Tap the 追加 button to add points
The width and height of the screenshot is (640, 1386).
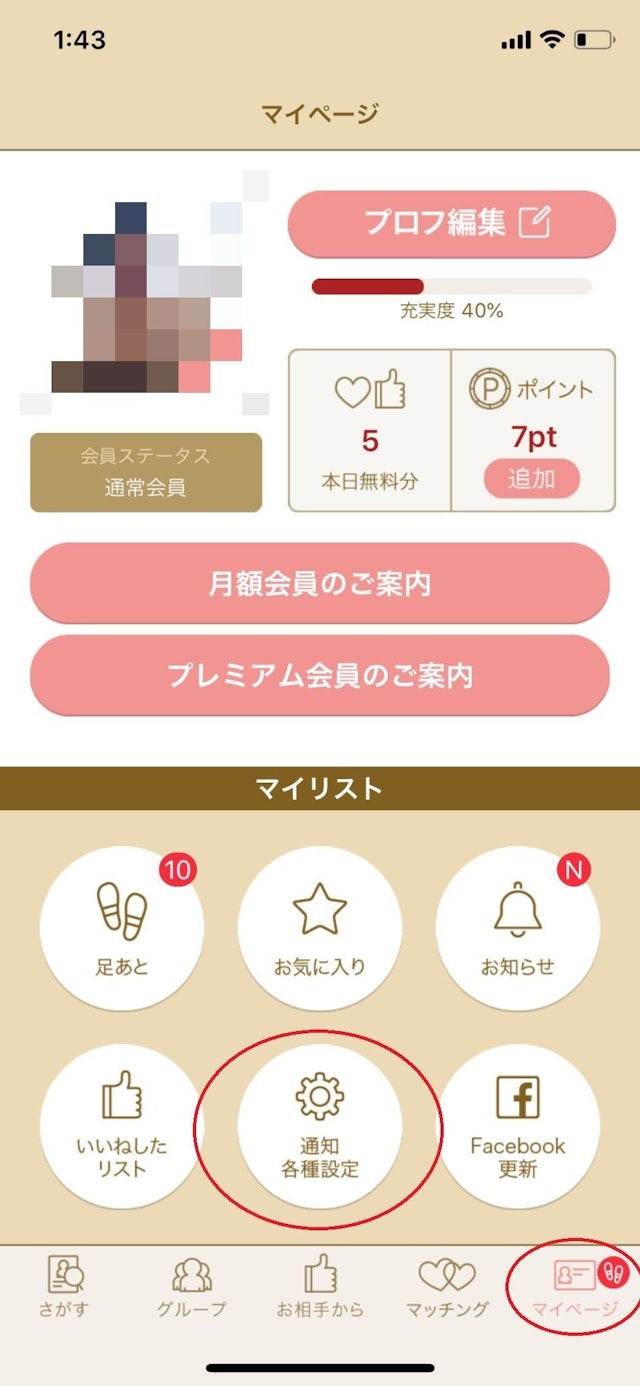(x=531, y=479)
